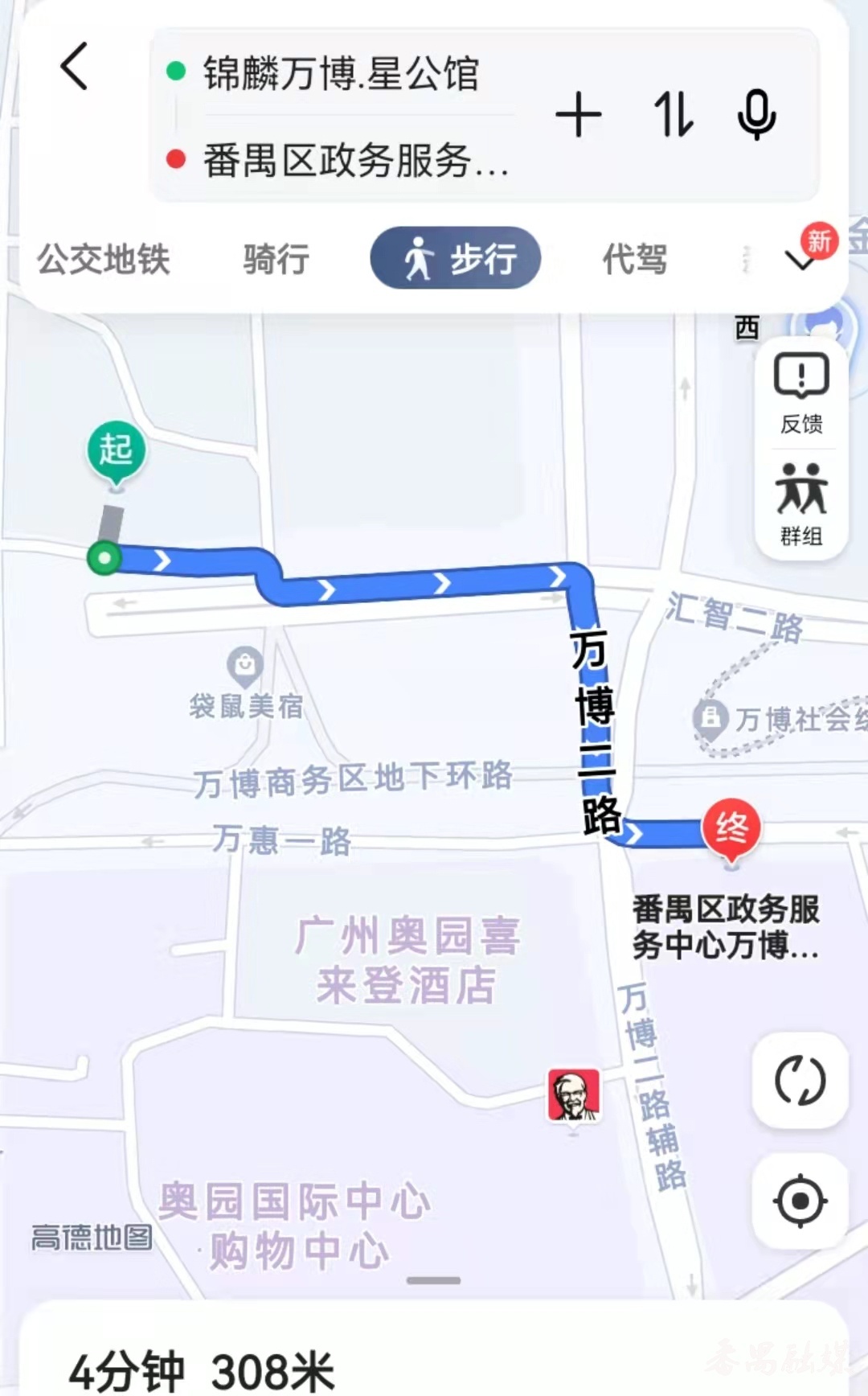
Task: Swap start and destination
Action: tap(673, 115)
